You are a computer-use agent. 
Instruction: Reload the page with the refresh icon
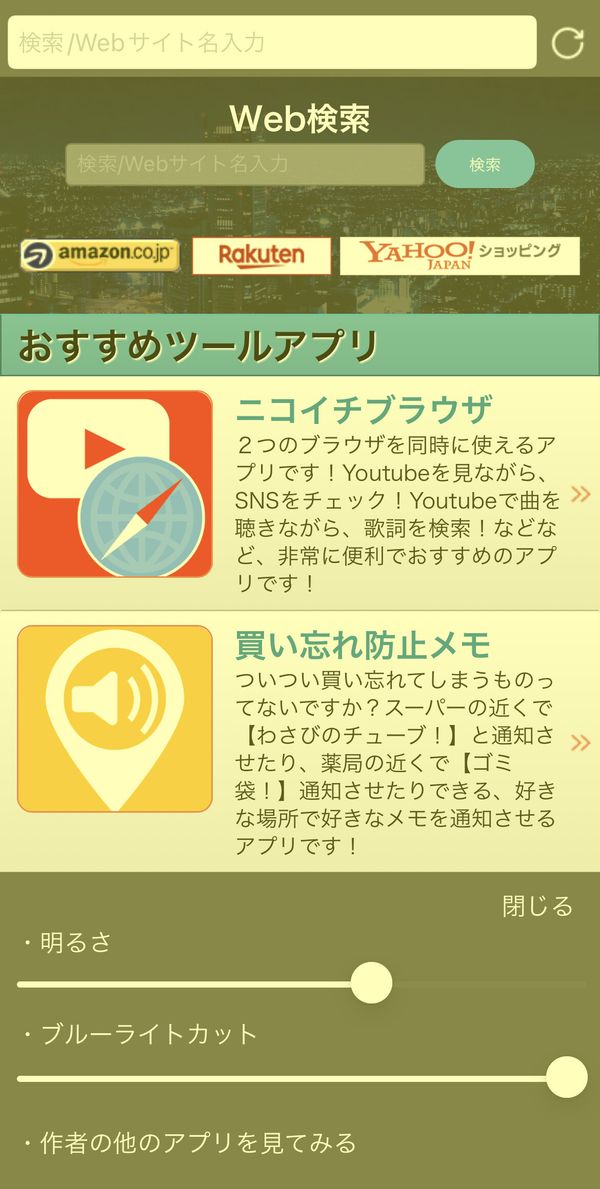coord(567,42)
